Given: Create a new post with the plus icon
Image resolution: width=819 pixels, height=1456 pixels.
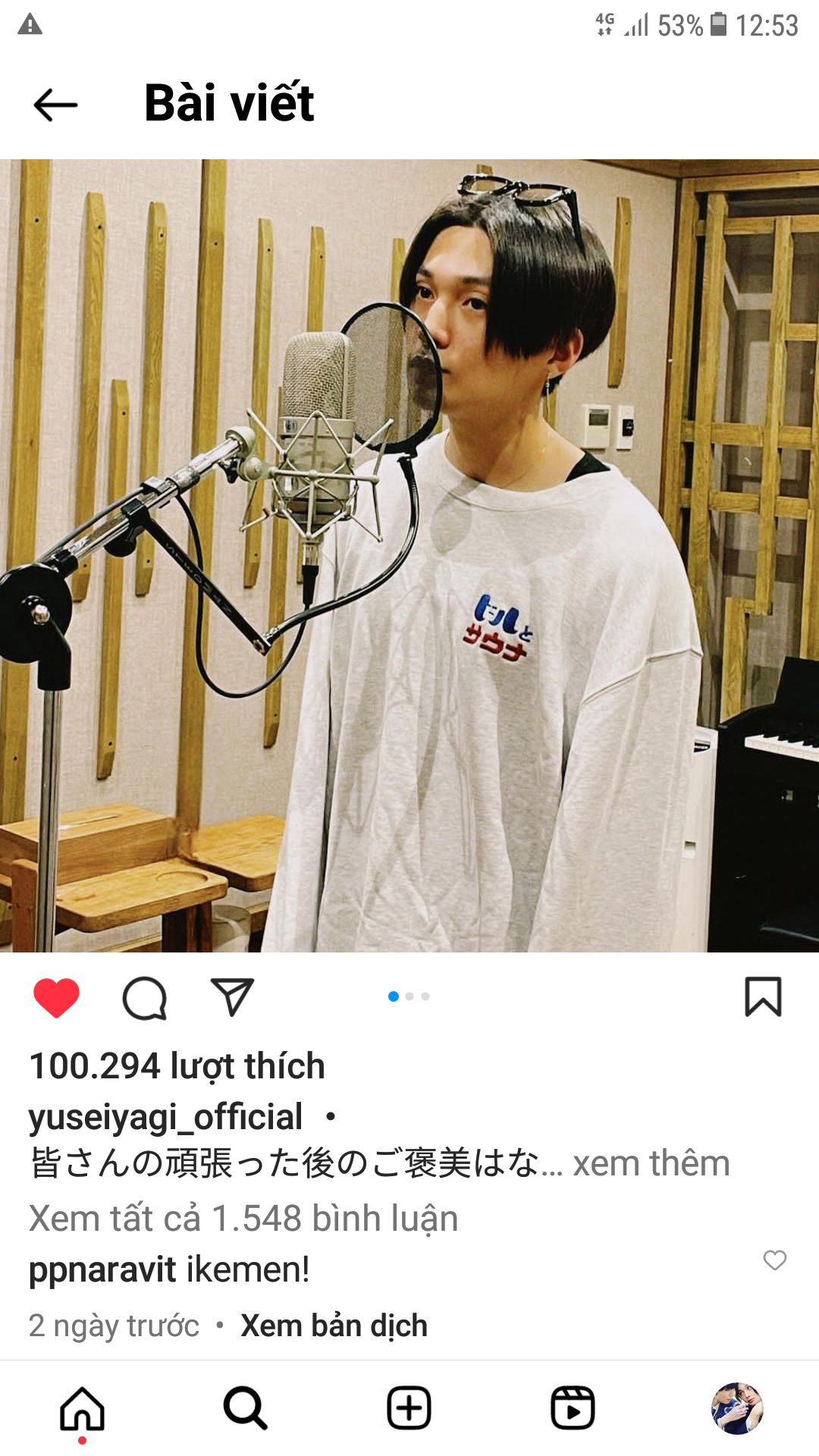Looking at the screenshot, I should 409,1409.
